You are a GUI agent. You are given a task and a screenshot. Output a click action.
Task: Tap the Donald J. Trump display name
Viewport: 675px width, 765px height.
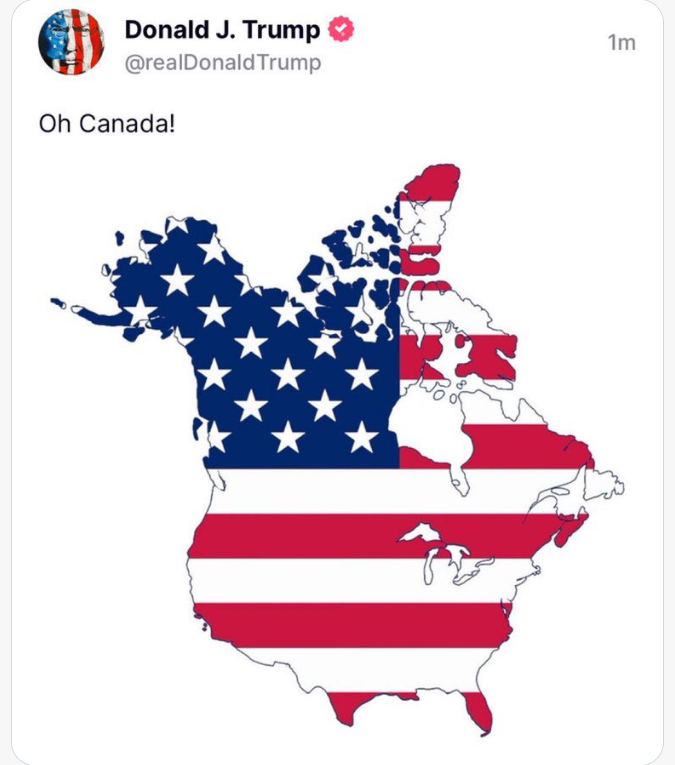[222, 30]
